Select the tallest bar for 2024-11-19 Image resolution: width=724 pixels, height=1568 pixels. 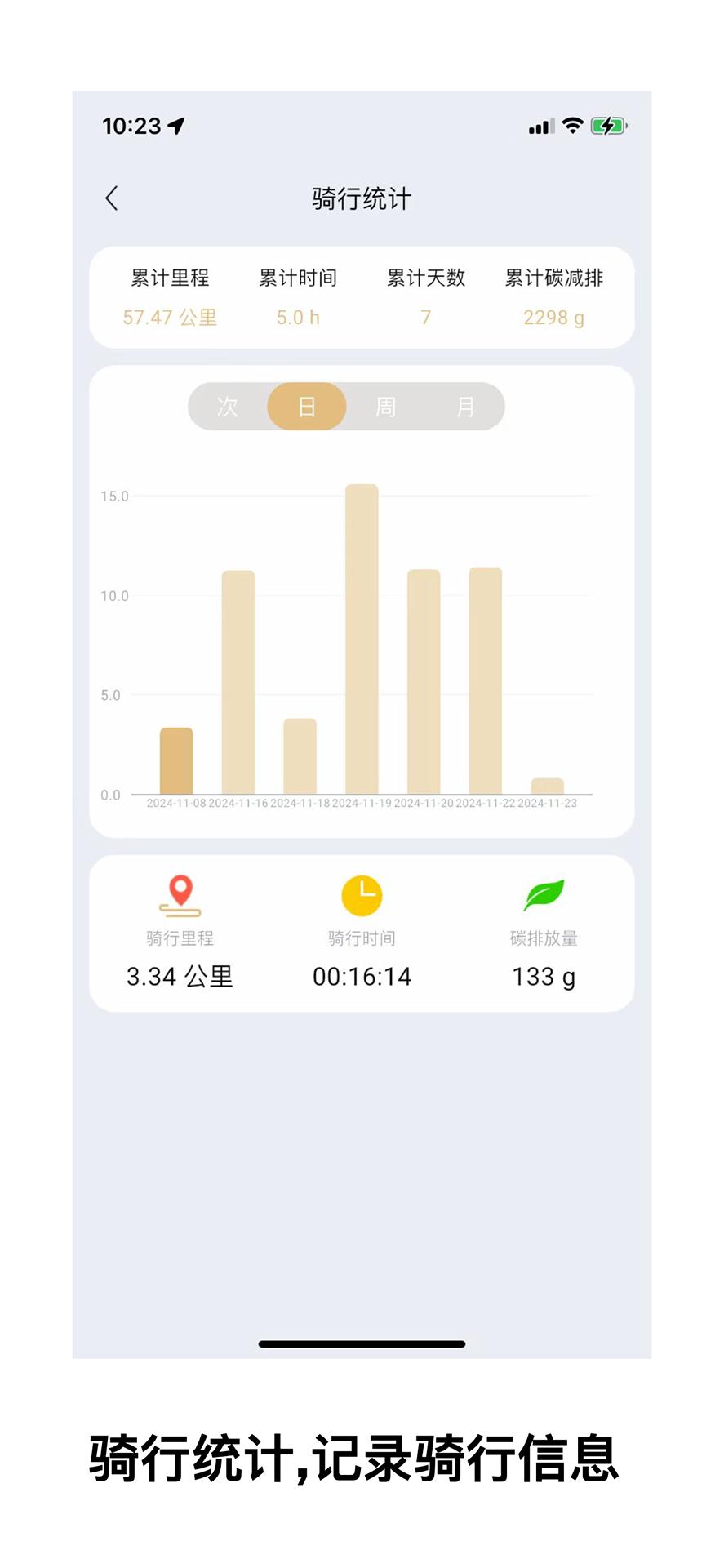362,637
